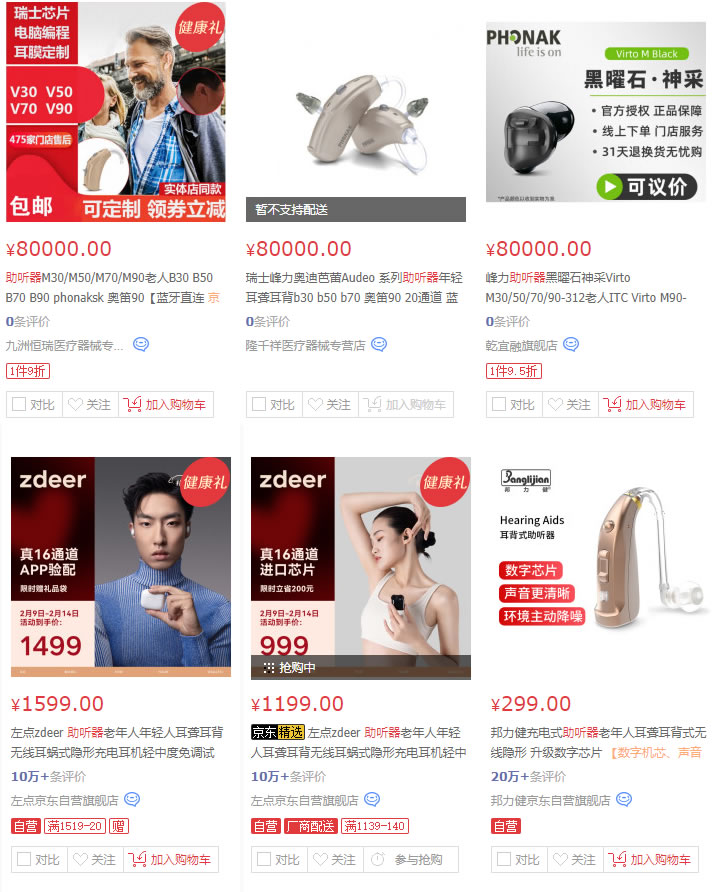The image size is (720, 892).
Task: Chat with 乾宜融旗舰店 customer service
Action: click(571, 345)
